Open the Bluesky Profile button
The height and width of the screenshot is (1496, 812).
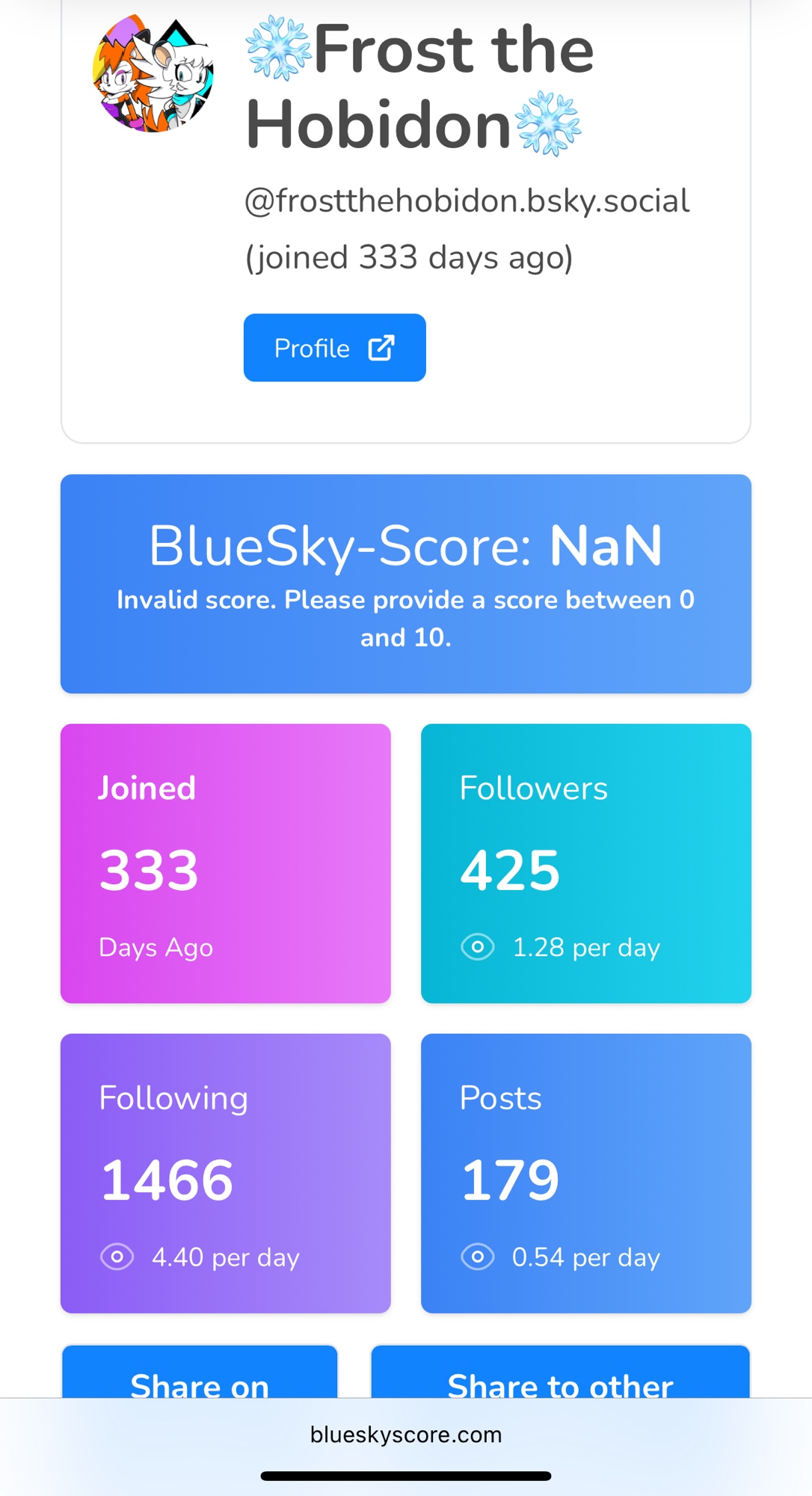click(x=334, y=348)
